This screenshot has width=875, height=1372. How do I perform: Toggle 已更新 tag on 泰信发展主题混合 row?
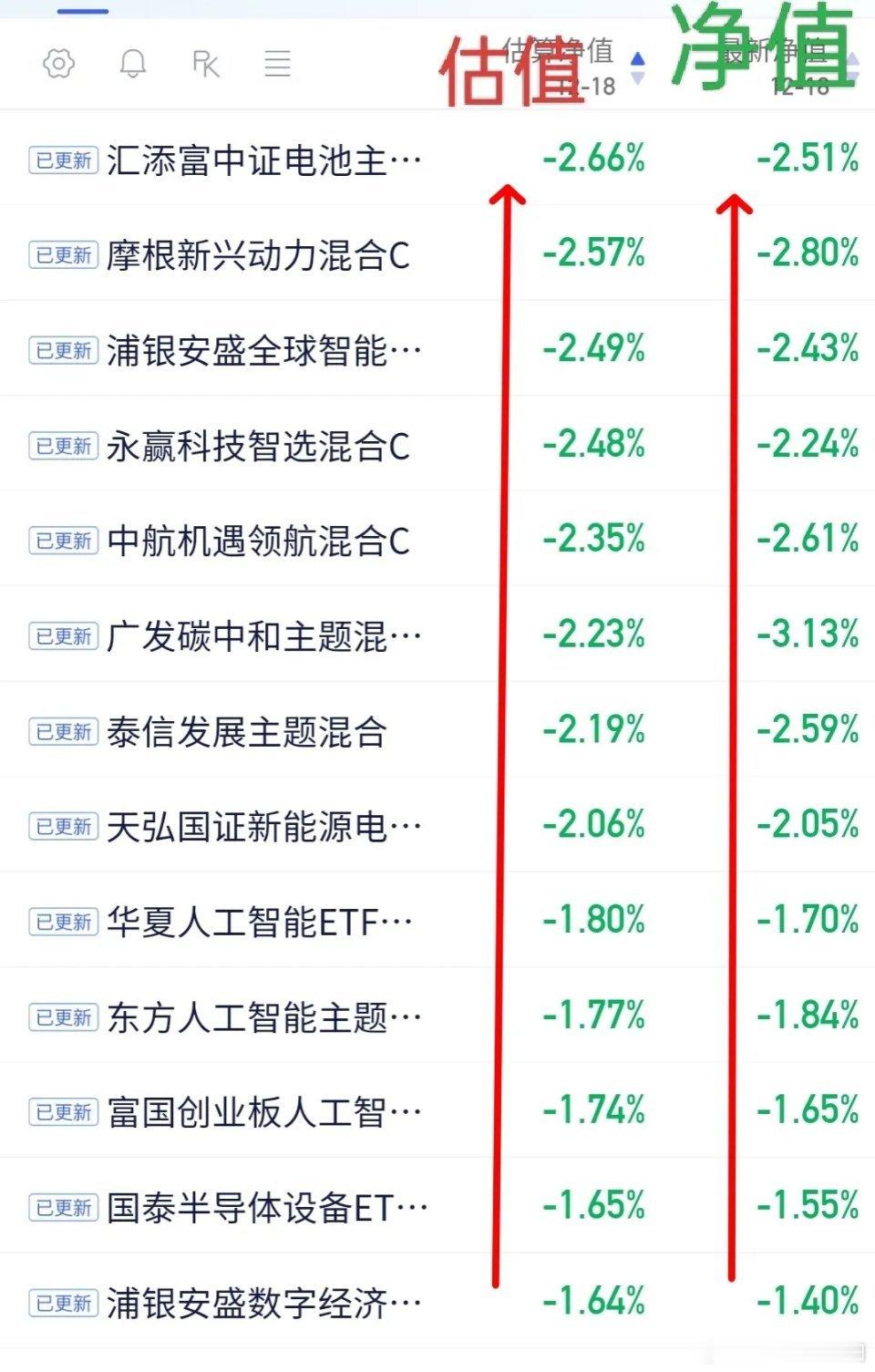(64, 729)
